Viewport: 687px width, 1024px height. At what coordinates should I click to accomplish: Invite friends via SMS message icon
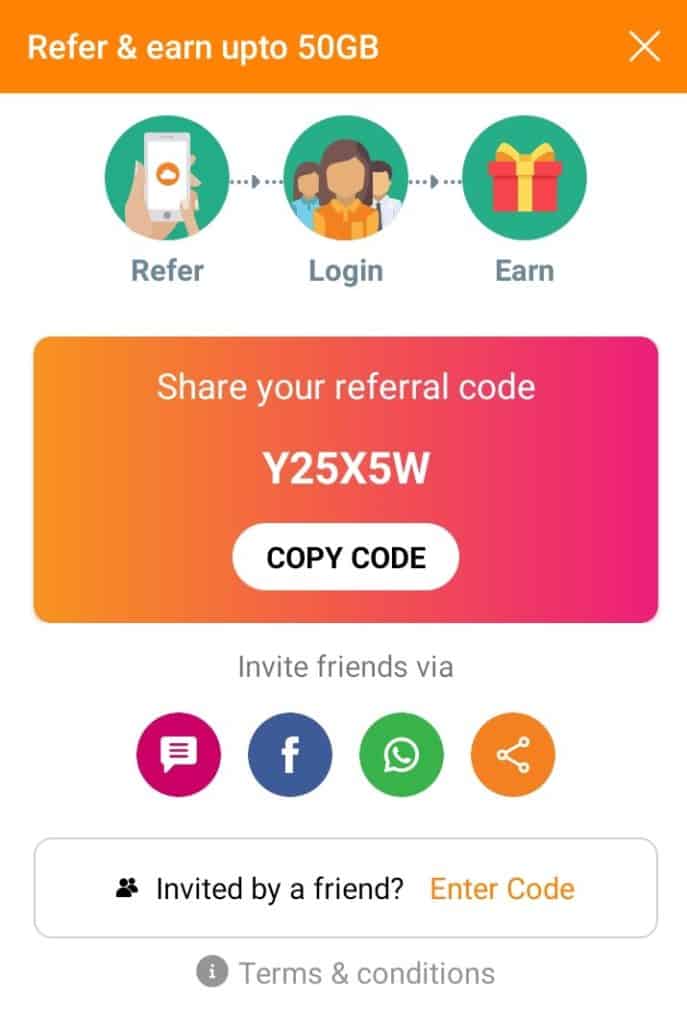pyautogui.click(x=178, y=754)
